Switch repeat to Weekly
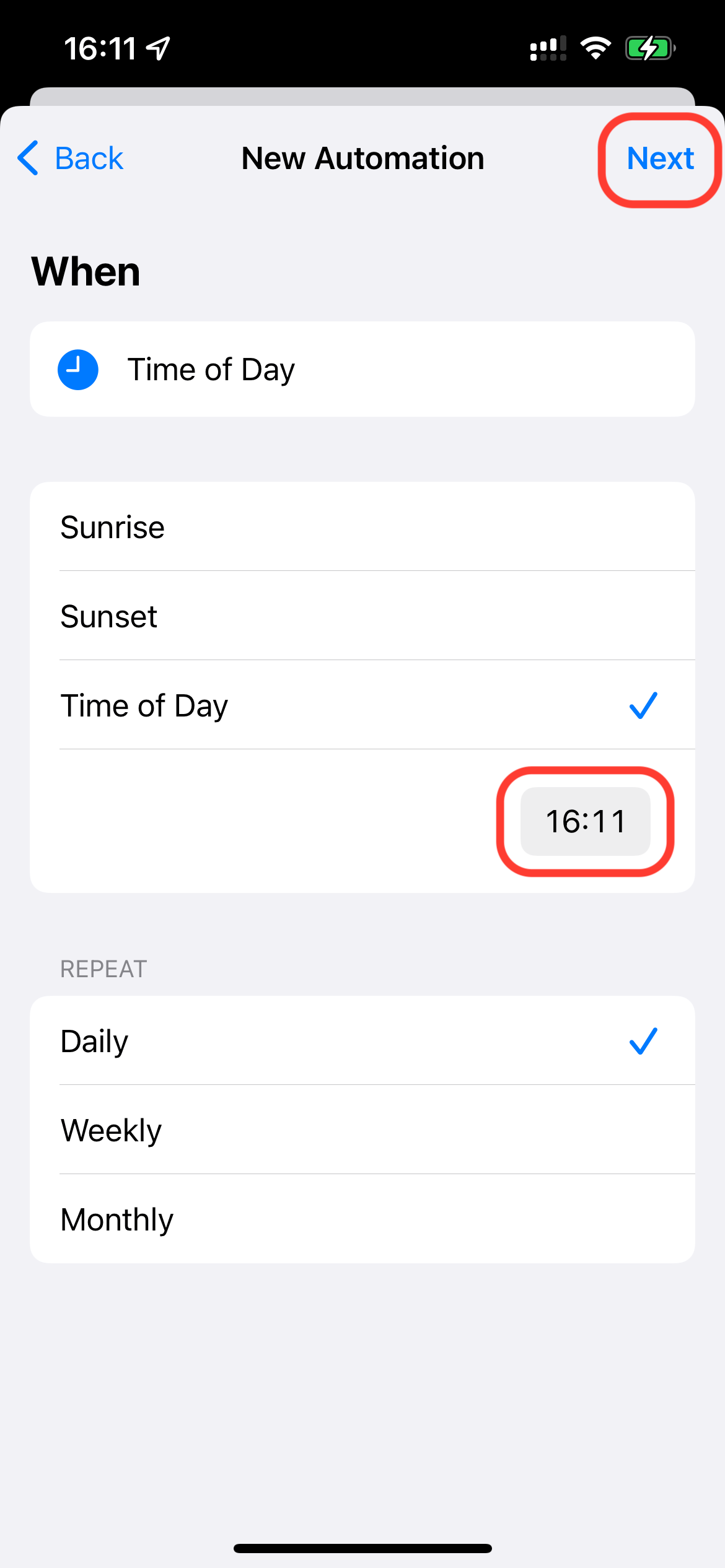 tap(362, 1130)
